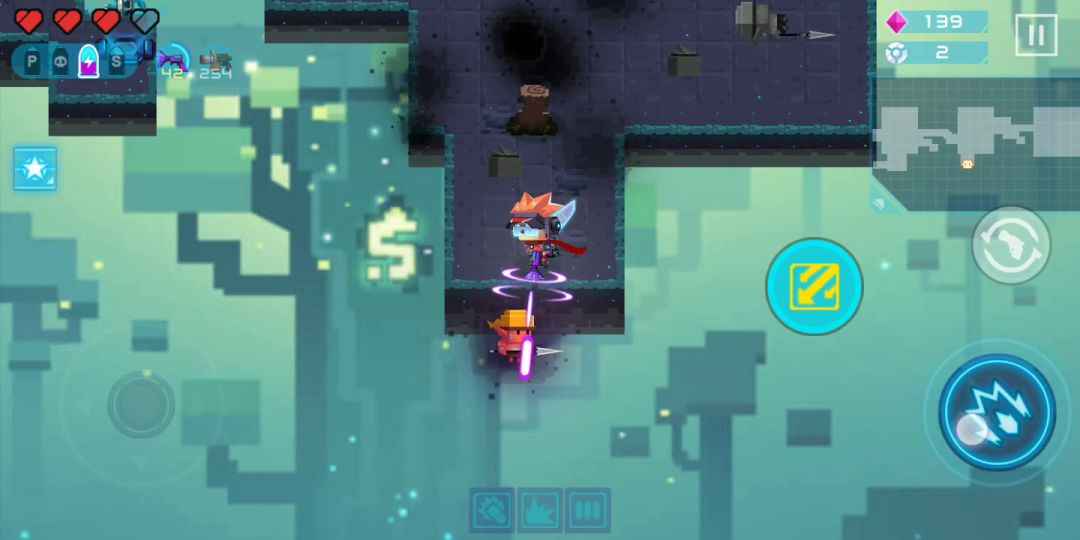Select the lightning potion slot
1080x540 pixels.
pos(88,61)
